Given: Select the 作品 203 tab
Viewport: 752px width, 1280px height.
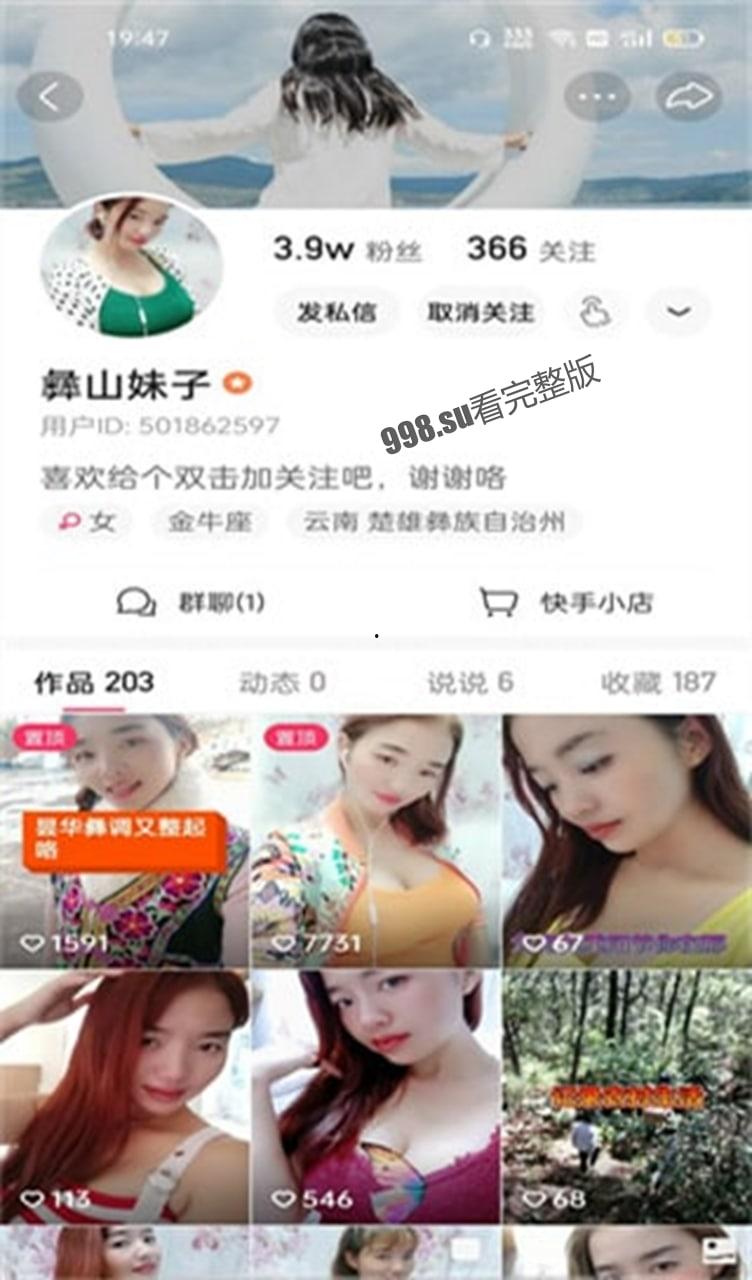Looking at the screenshot, I should click(x=94, y=683).
